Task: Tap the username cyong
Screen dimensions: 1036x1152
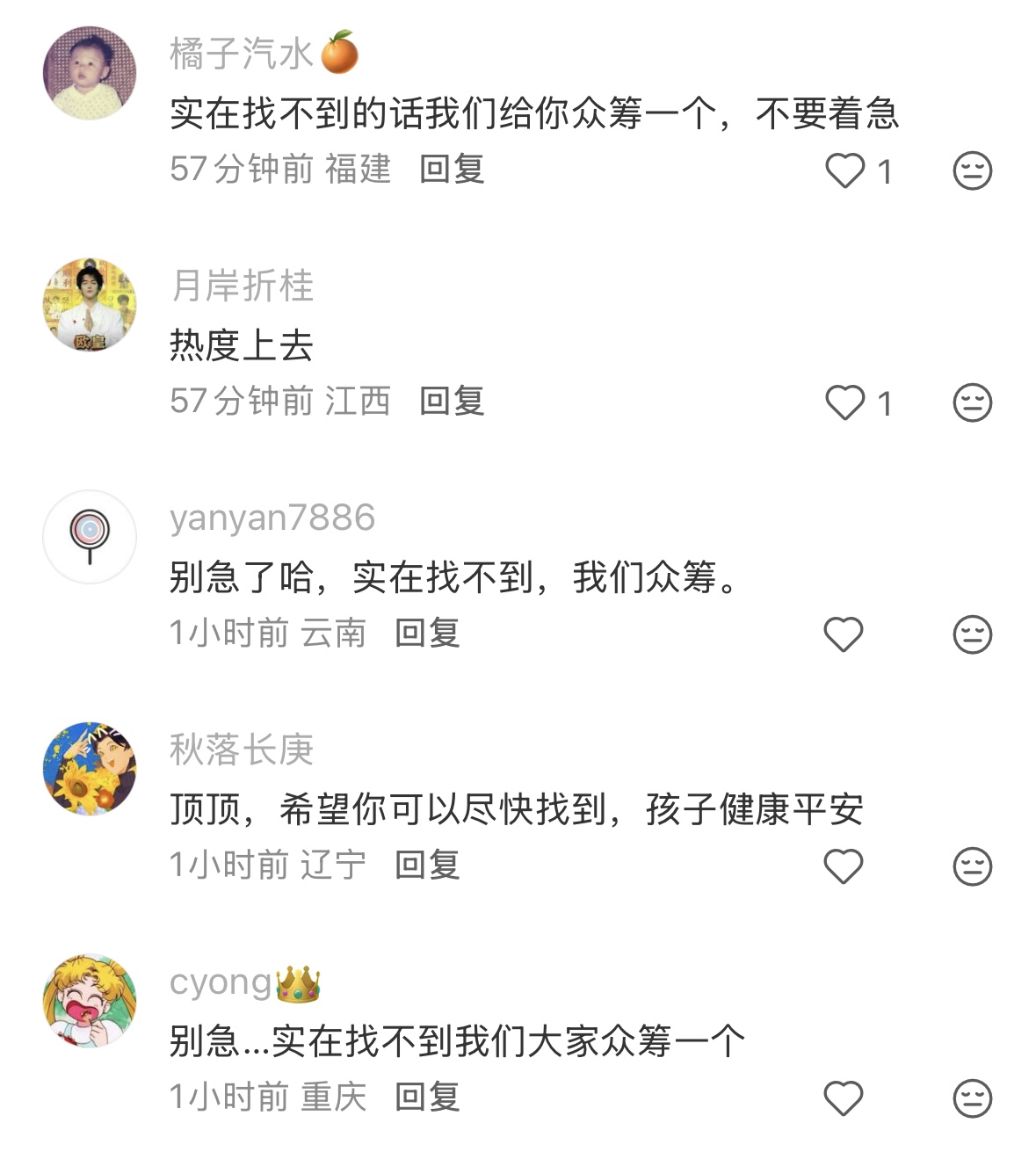Action: (221, 982)
